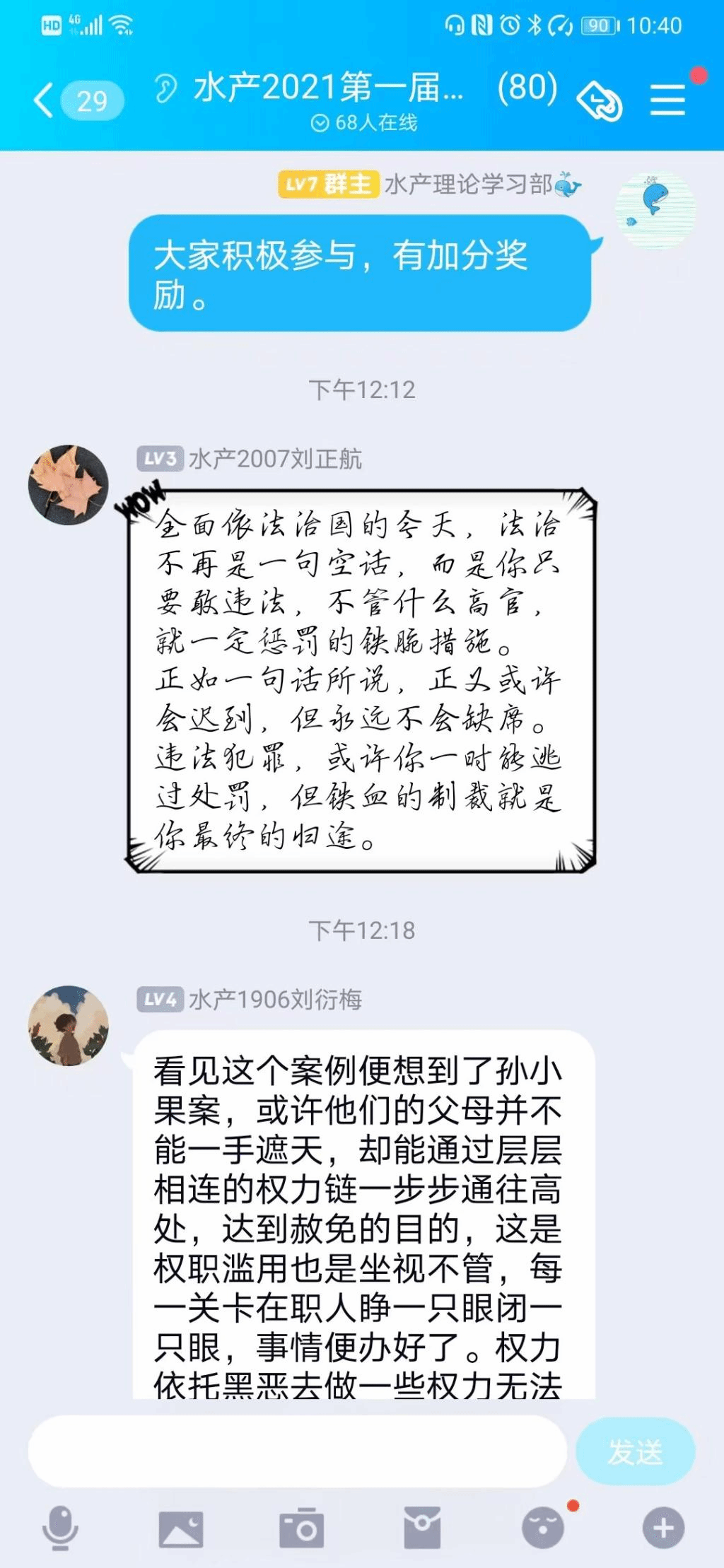Open the red envelope option
The image size is (724, 1568).
(x=422, y=1528)
